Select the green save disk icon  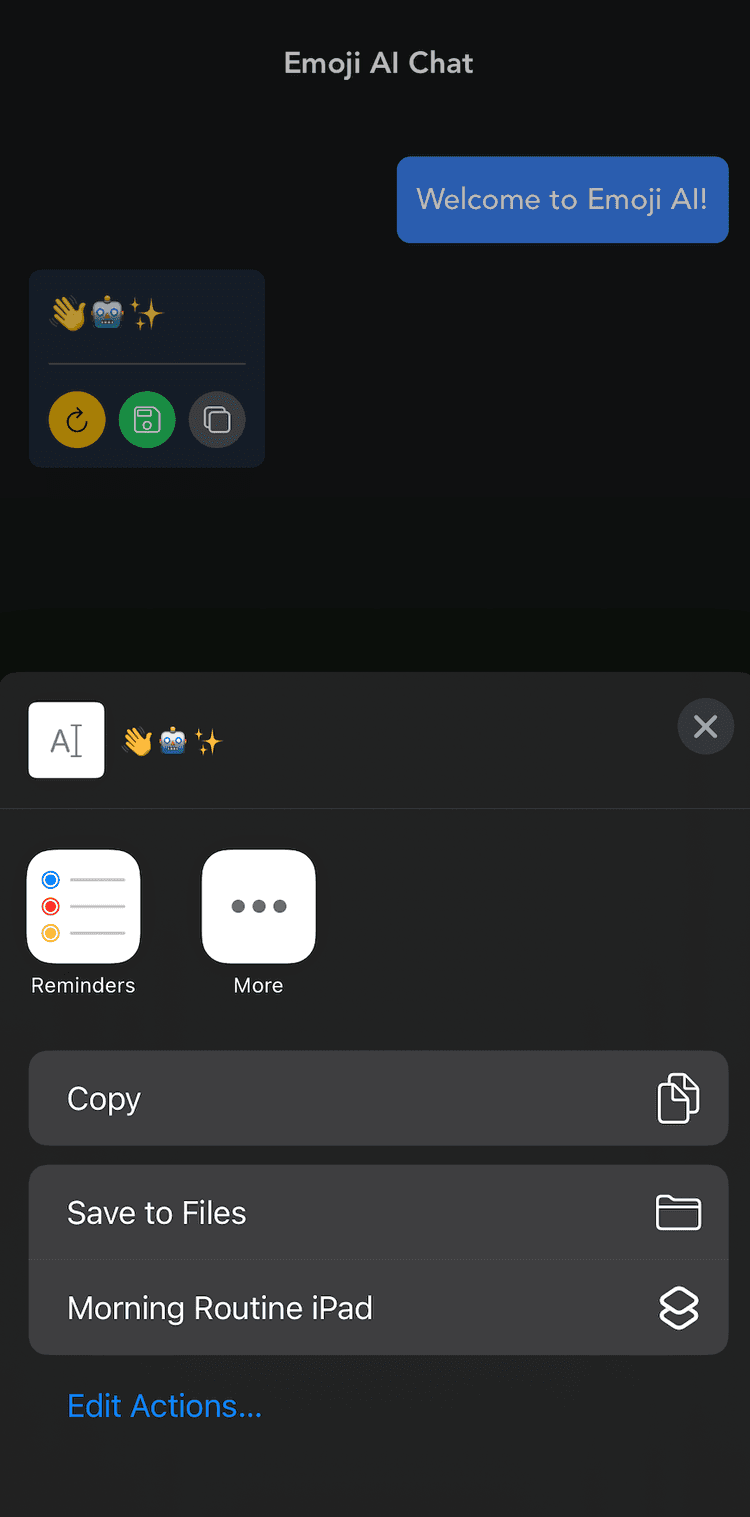tap(147, 420)
